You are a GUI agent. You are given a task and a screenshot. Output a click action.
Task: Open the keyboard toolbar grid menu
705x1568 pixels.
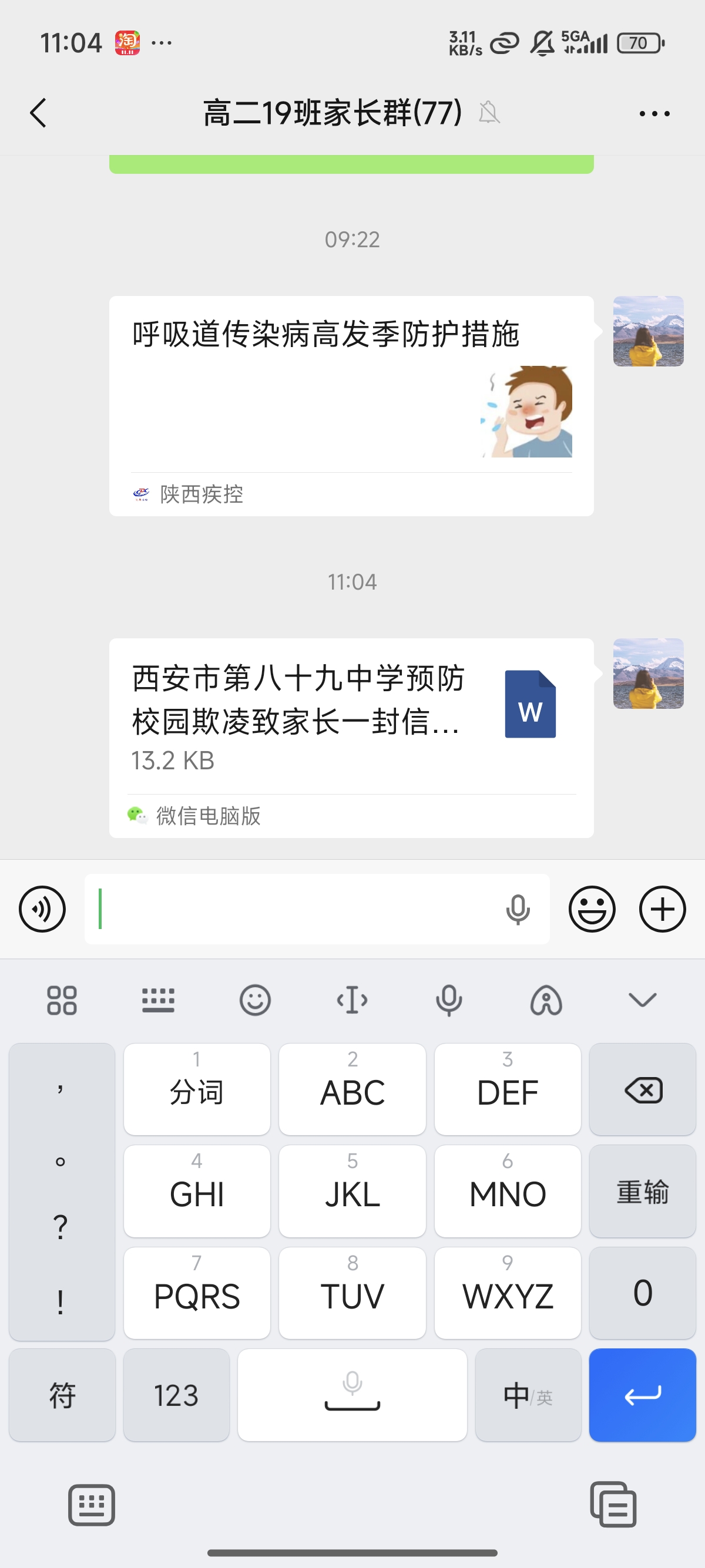62,1000
